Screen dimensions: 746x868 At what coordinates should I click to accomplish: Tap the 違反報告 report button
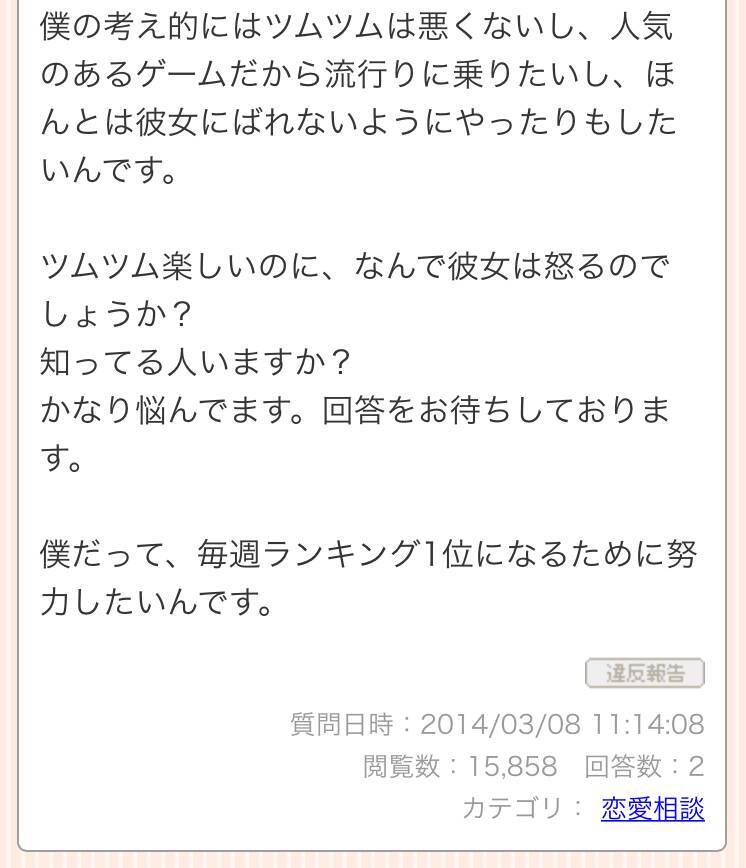645,673
